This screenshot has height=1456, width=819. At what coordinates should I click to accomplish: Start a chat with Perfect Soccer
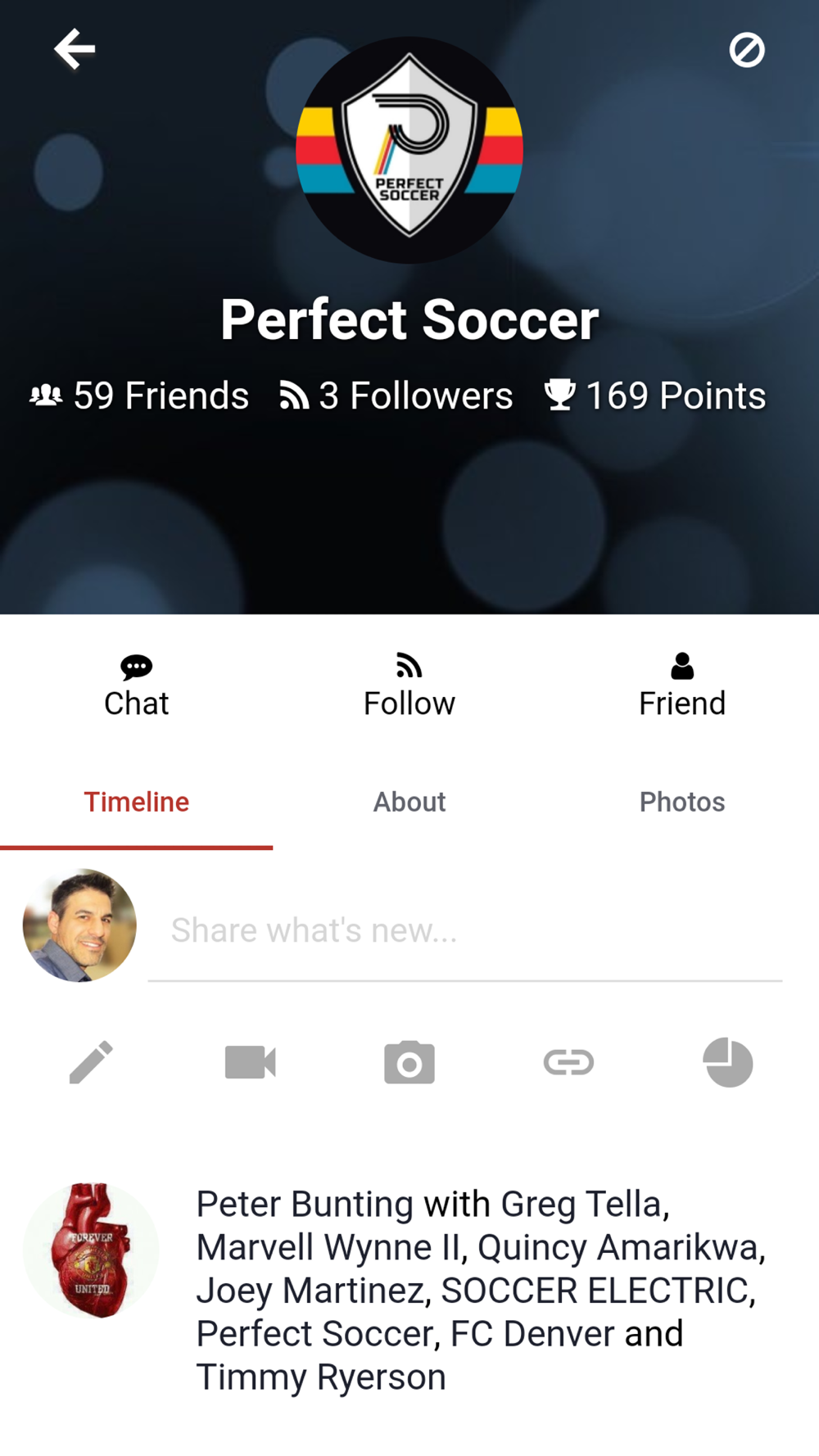(x=136, y=686)
